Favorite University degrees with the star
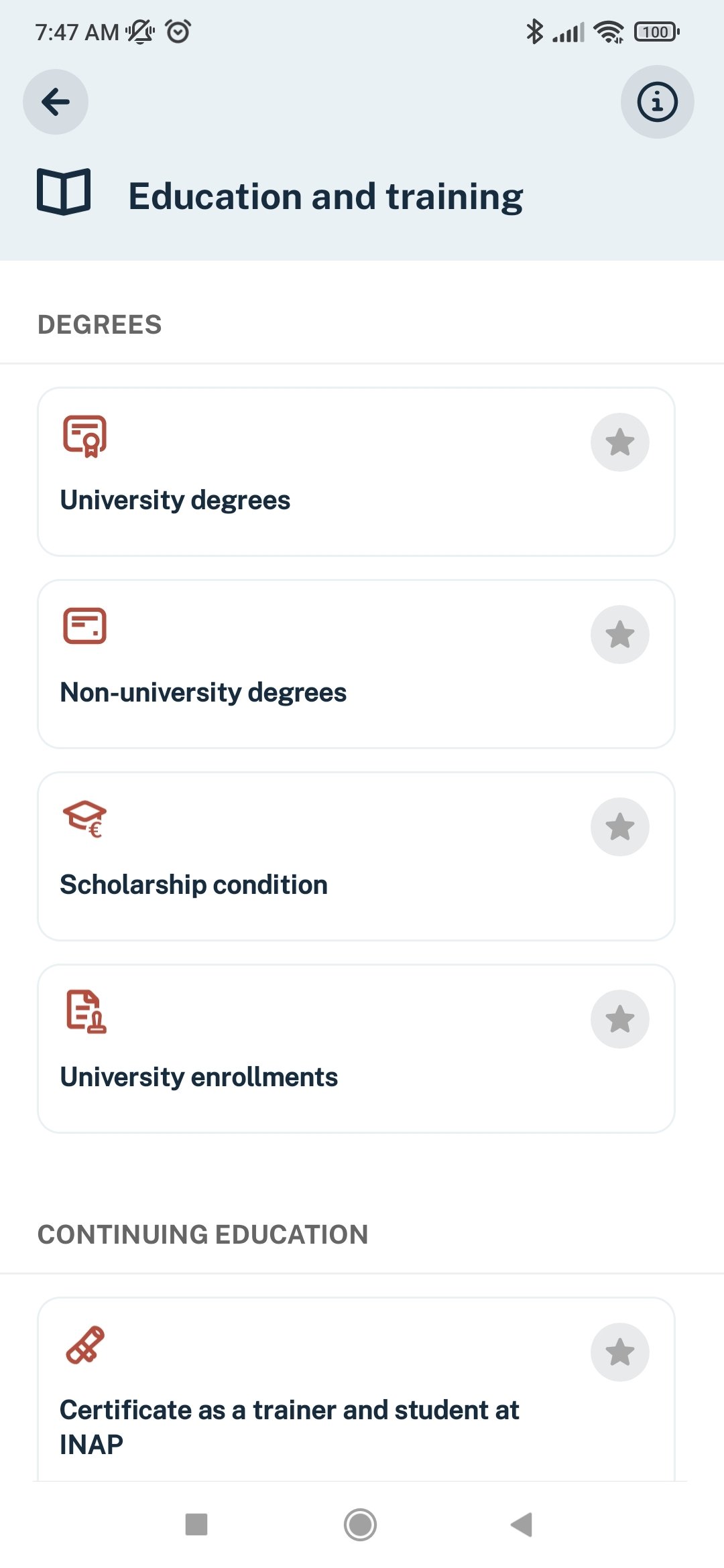This screenshot has height=1568, width=724. [x=620, y=442]
